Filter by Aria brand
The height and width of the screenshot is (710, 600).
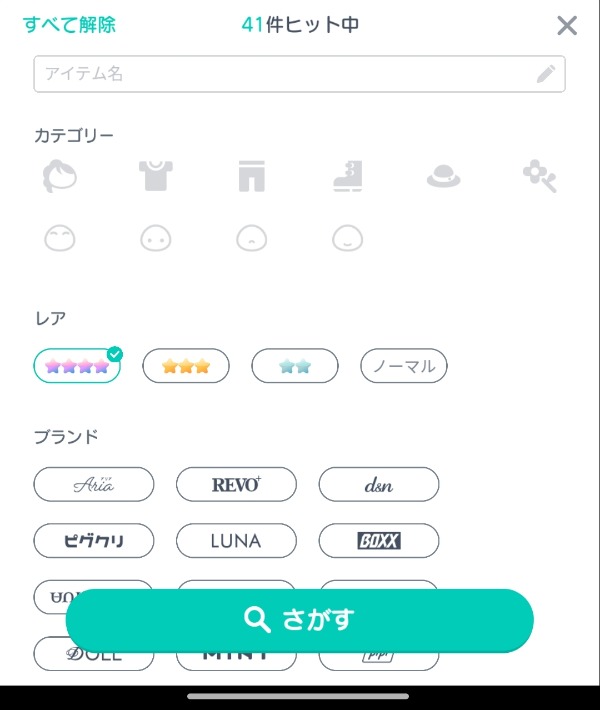point(94,485)
